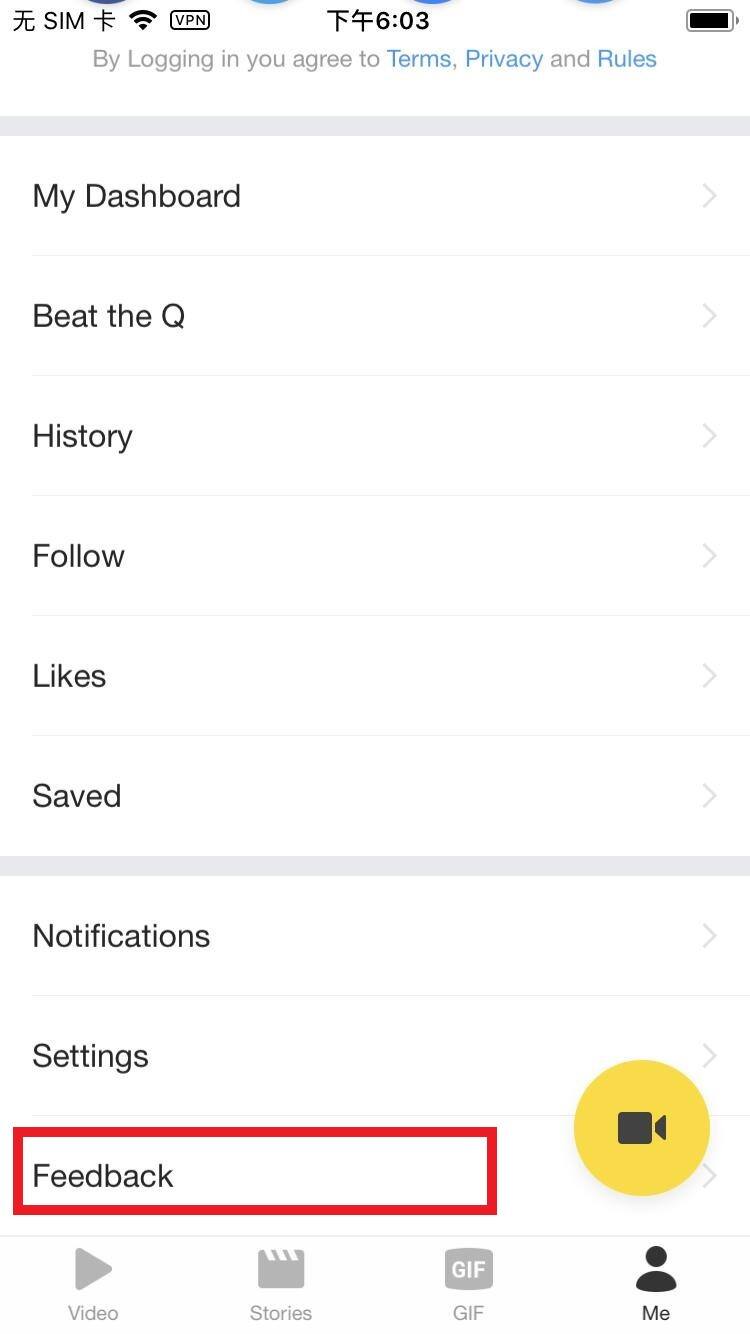View History

coord(375,436)
